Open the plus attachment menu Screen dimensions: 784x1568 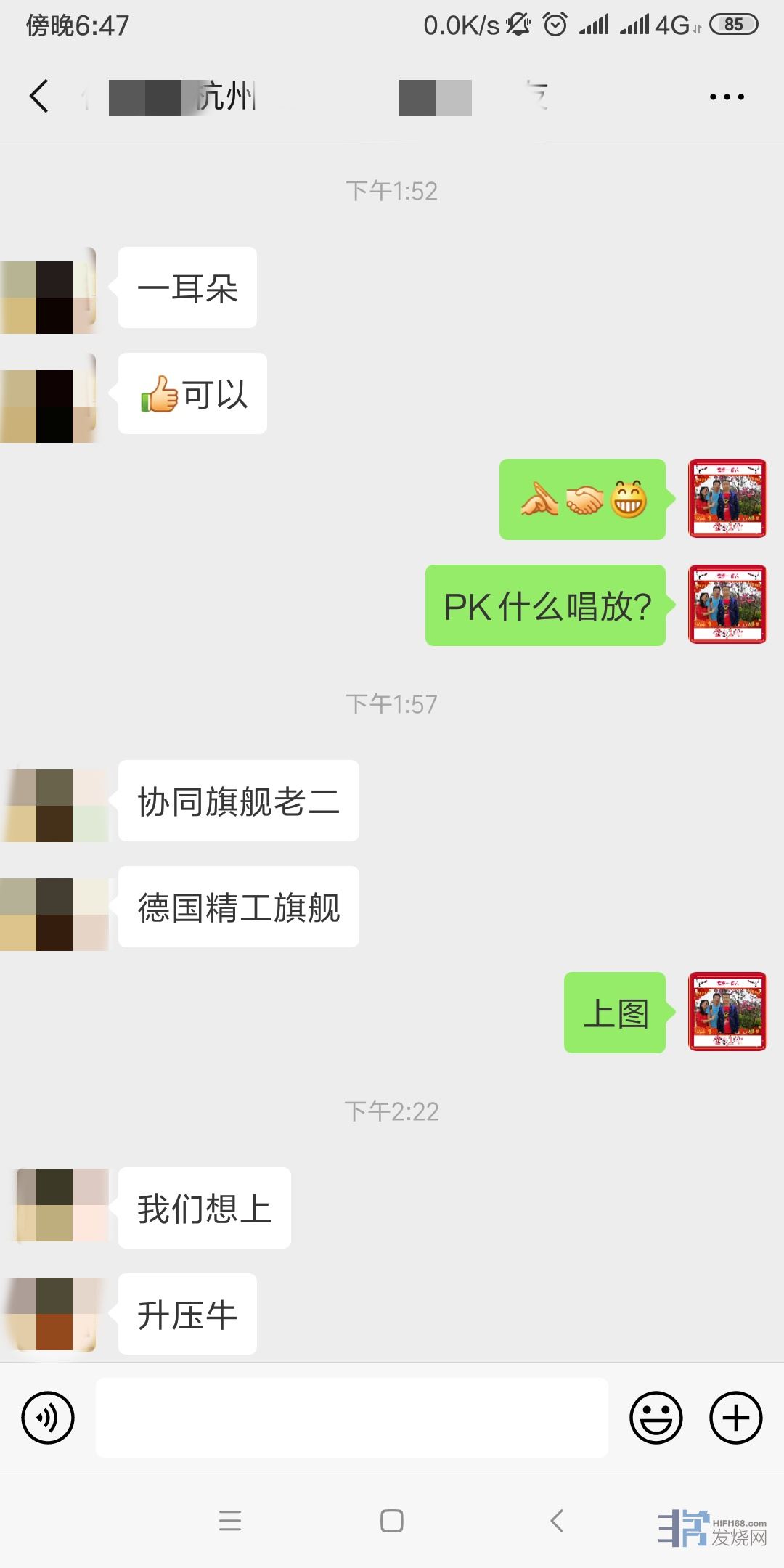[x=735, y=1418]
